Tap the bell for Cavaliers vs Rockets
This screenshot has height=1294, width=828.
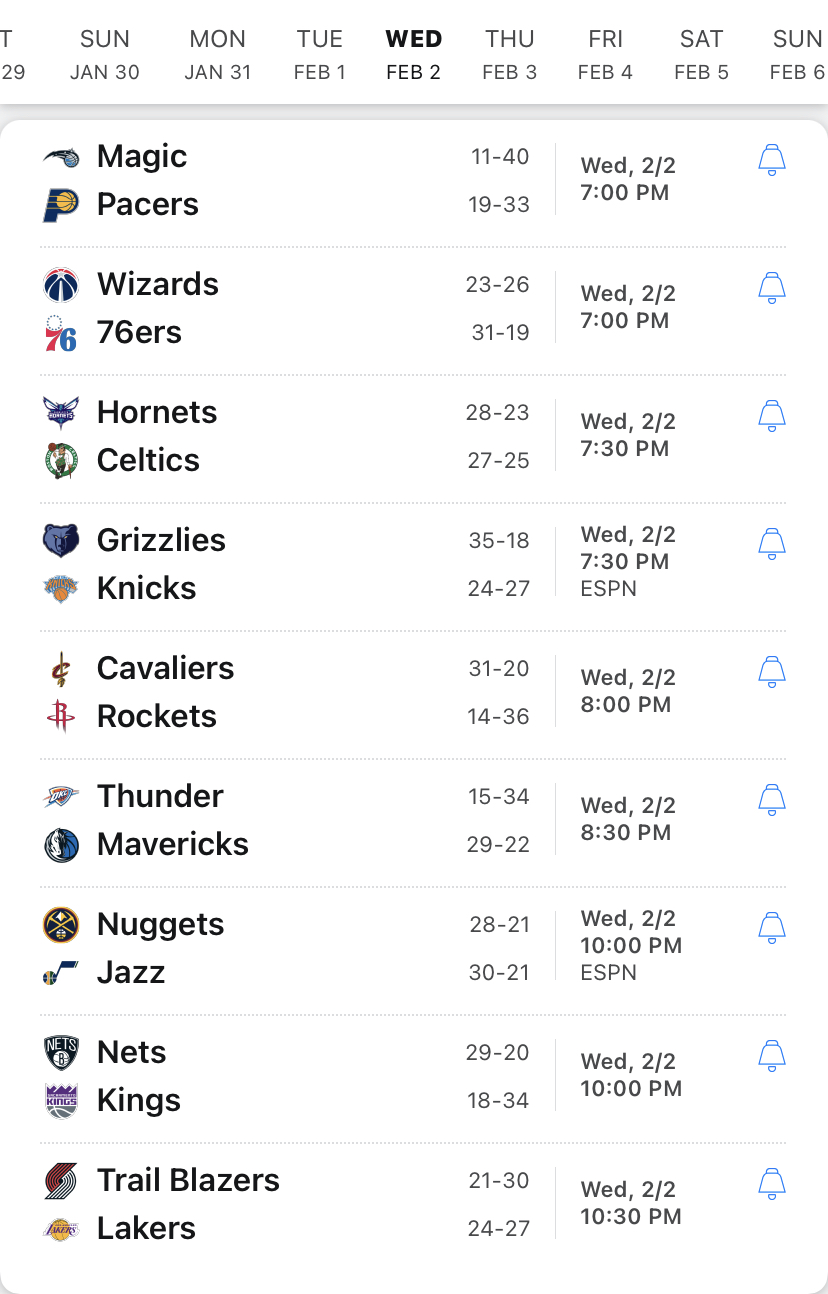click(771, 672)
